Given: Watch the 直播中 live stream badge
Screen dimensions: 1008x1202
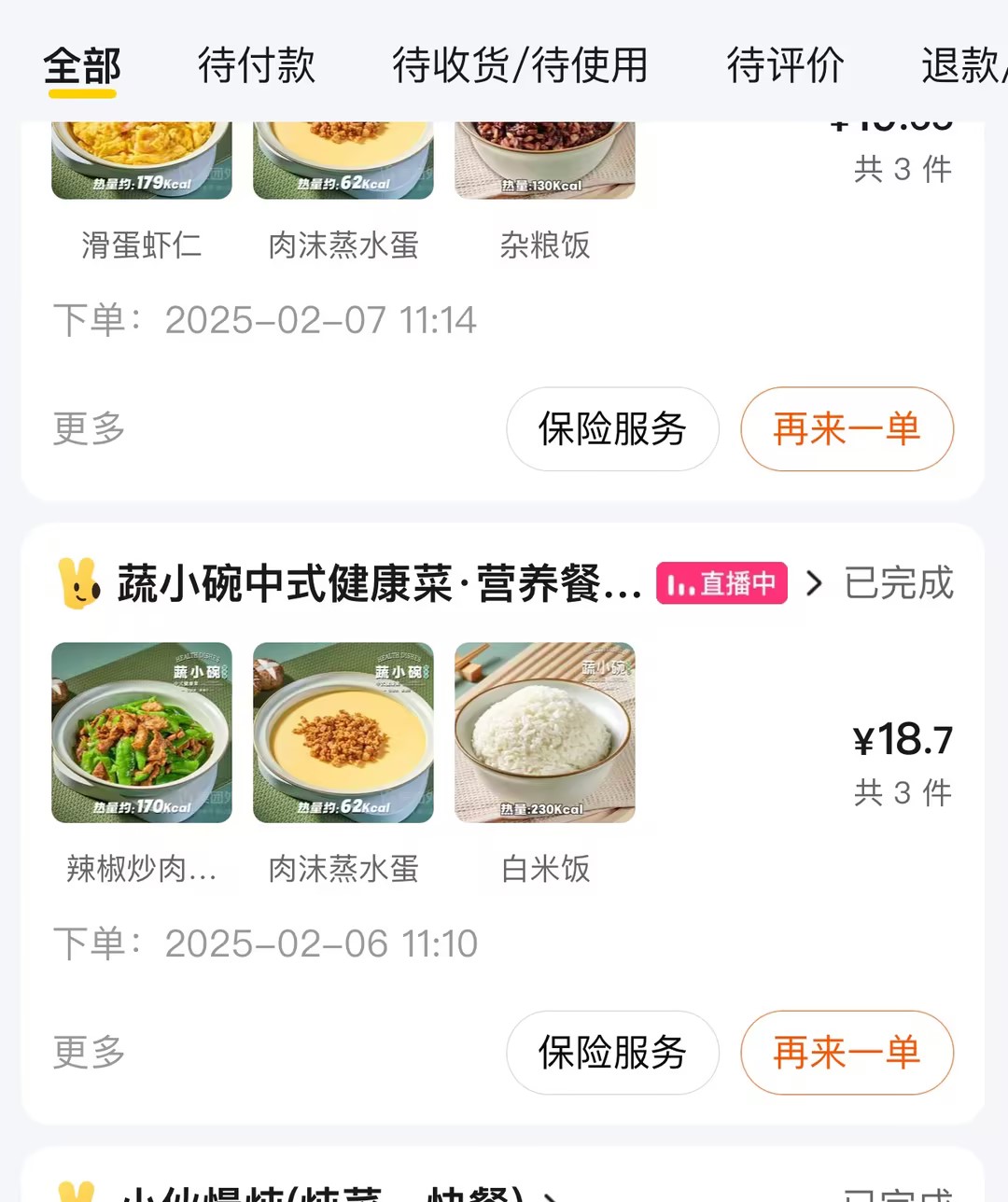Looking at the screenshot, I should pyautogui.click(x=721, y=584).
